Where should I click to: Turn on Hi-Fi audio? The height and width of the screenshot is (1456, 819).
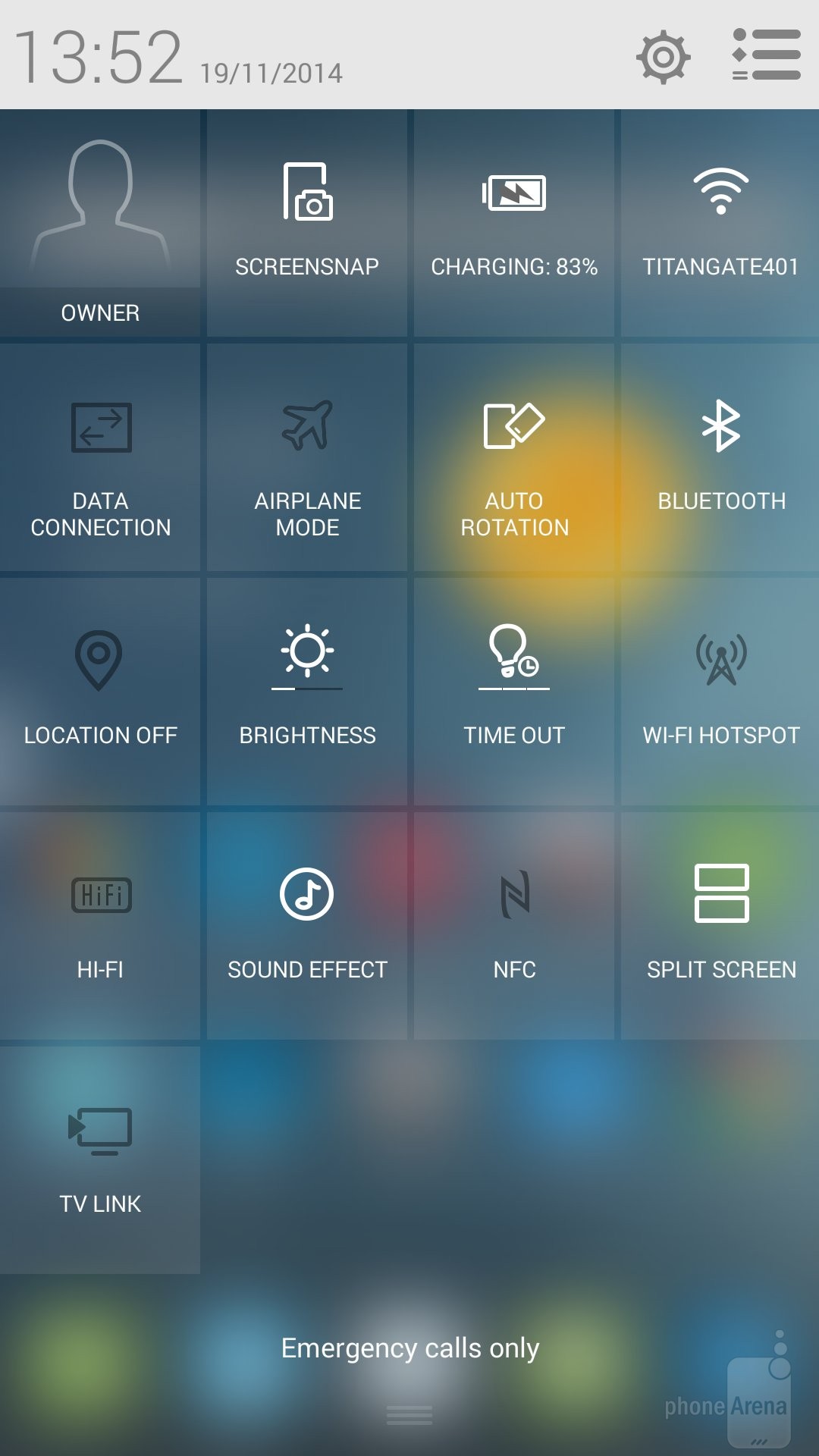click(x=100, y=927)
